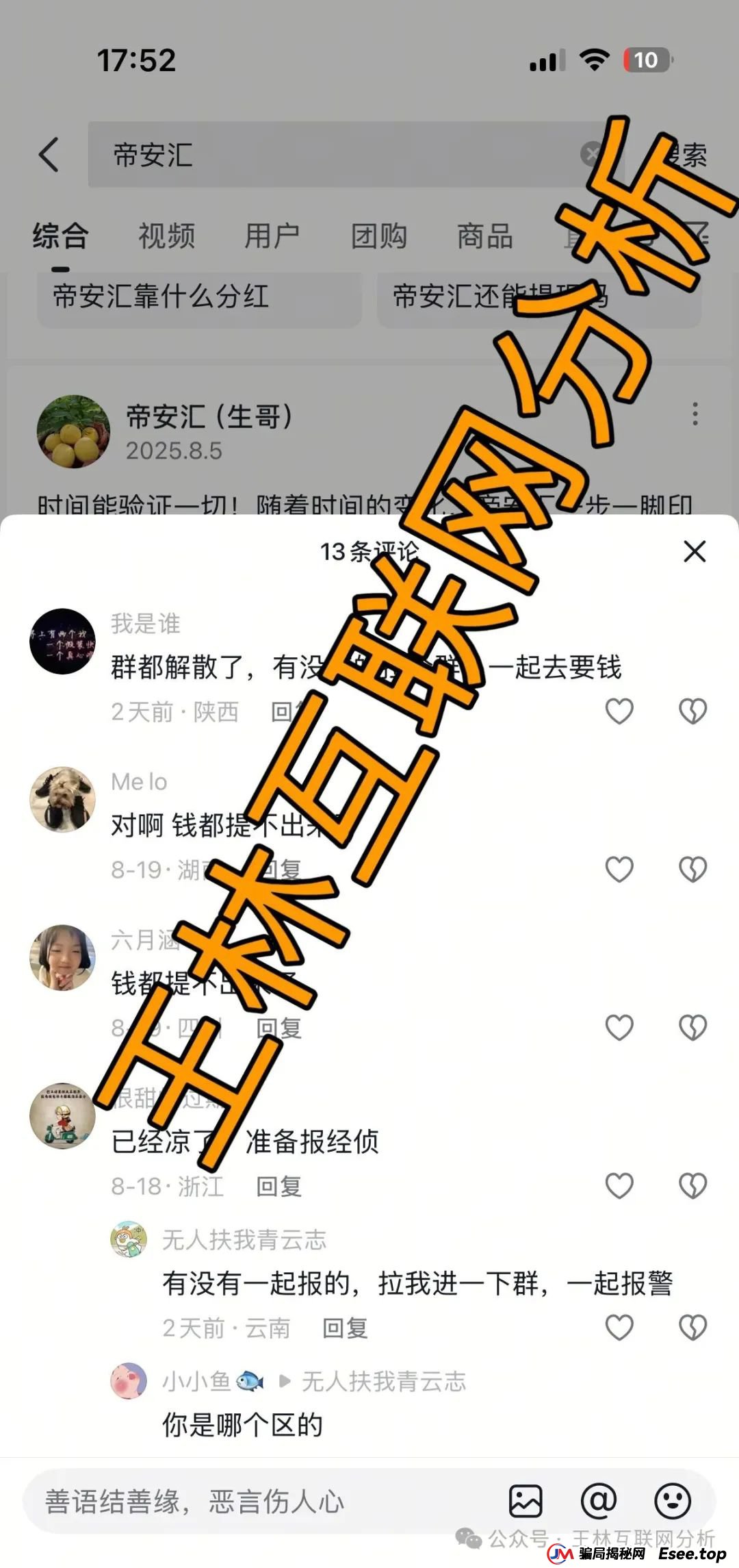Attach an image to the comment
The height and width of the screenshot is (1568, 739).
526,1502
